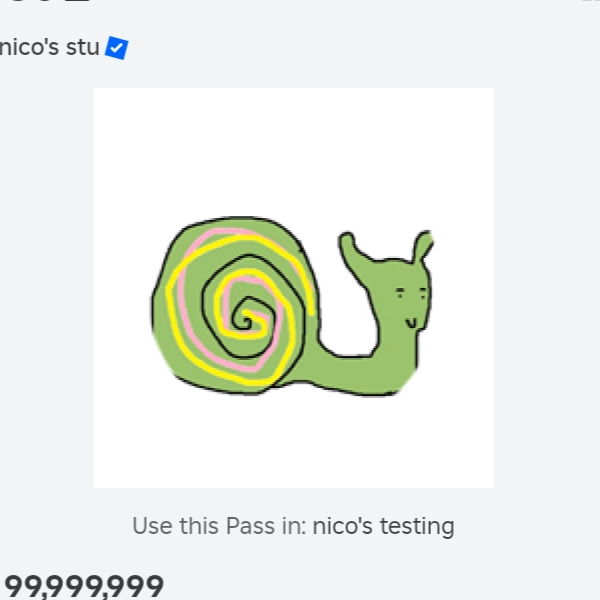
Task: Open the nico's stu creator profile link
Action: (x=50, y=47)
